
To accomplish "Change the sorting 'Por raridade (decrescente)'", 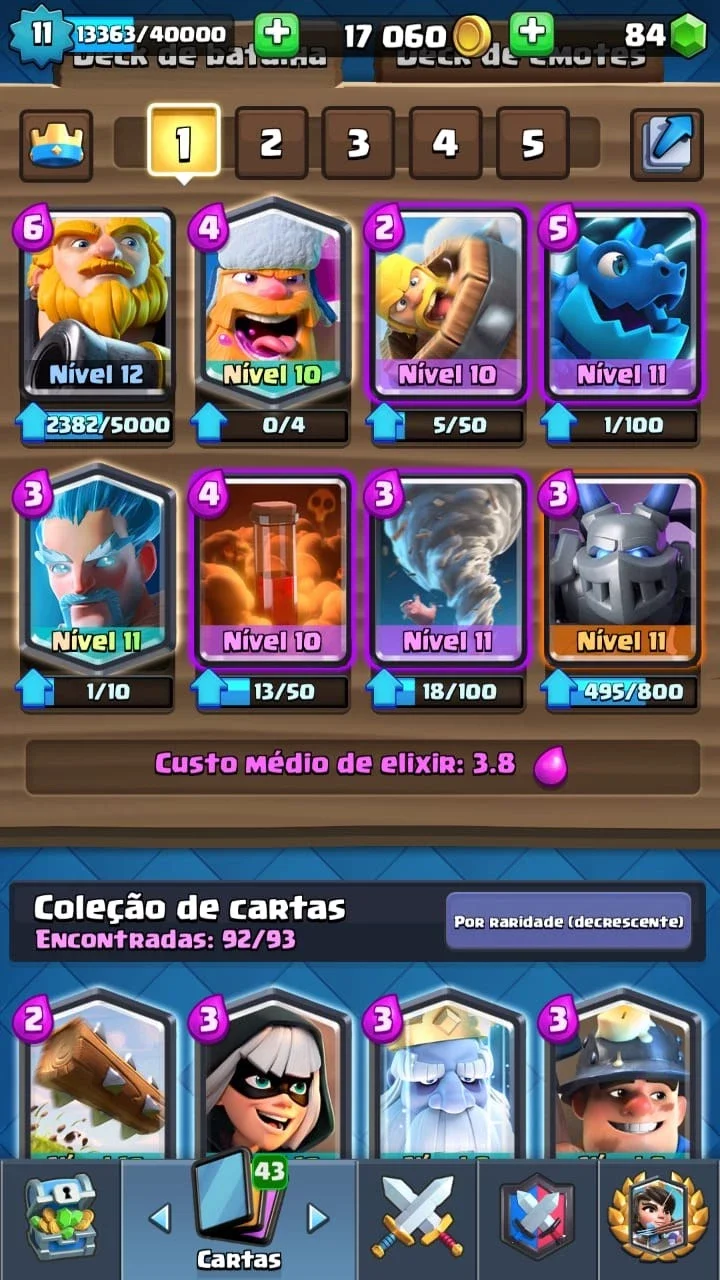I will pyautogui.click(x=569, y=920).
